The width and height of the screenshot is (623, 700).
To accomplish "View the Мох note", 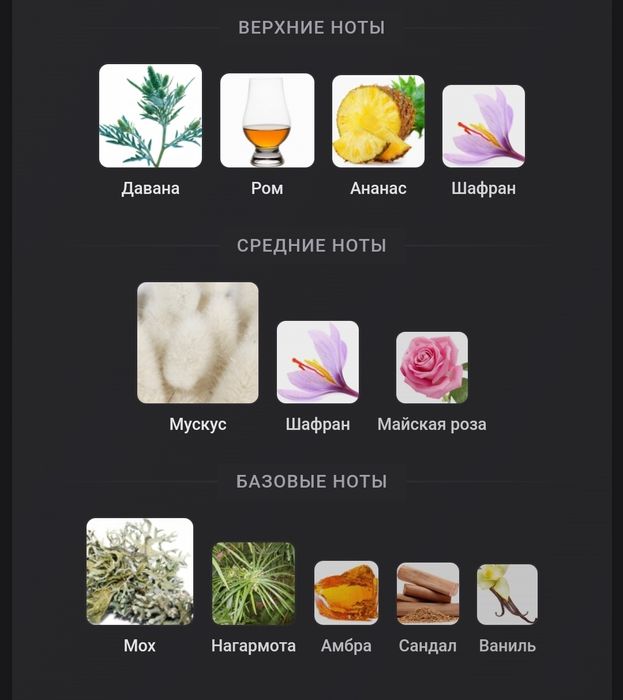I will [x=139, y=572].
